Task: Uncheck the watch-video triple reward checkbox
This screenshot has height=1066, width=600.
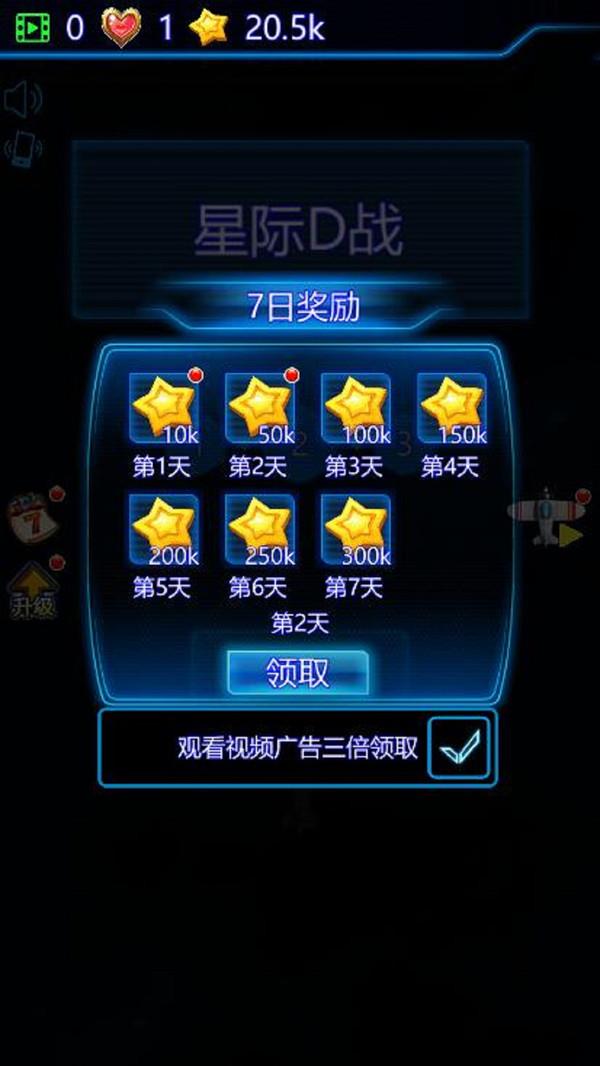Action: click(x=459, y=748)
